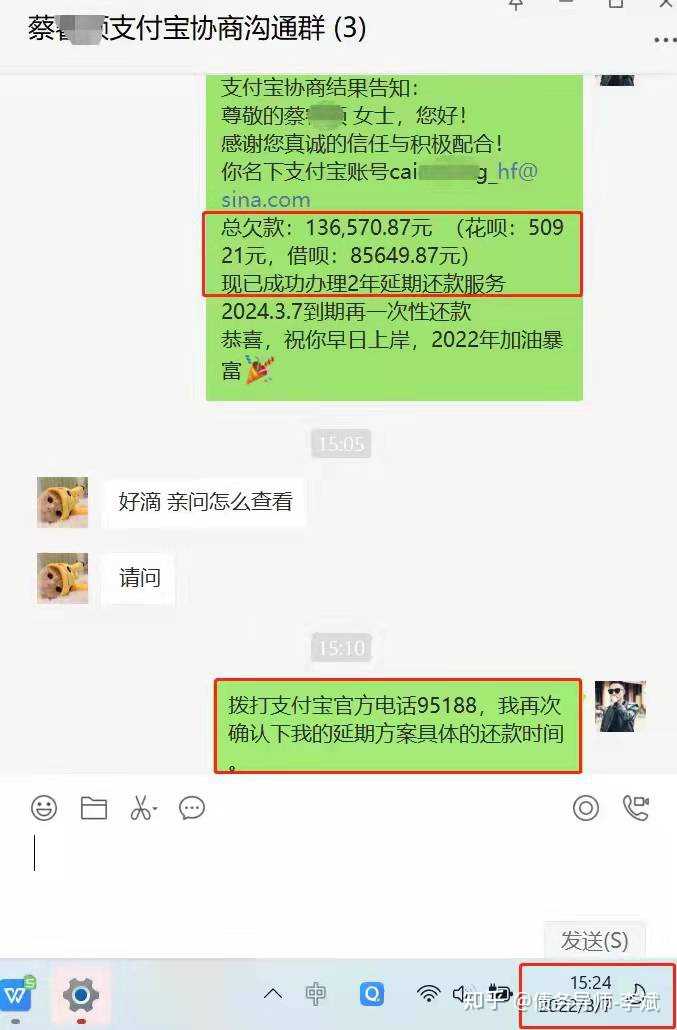Open the group chat overflow menu
Screen dimensions: 677x1030
(x=664, y=40)
